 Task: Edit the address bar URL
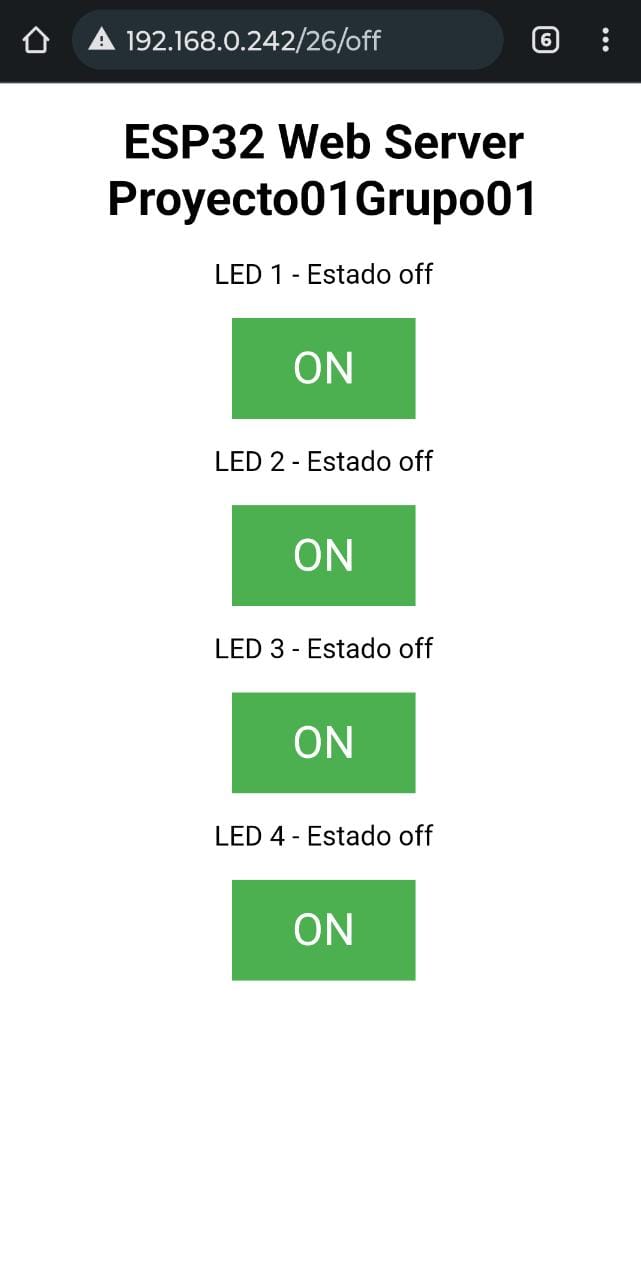tap(290, 40)
